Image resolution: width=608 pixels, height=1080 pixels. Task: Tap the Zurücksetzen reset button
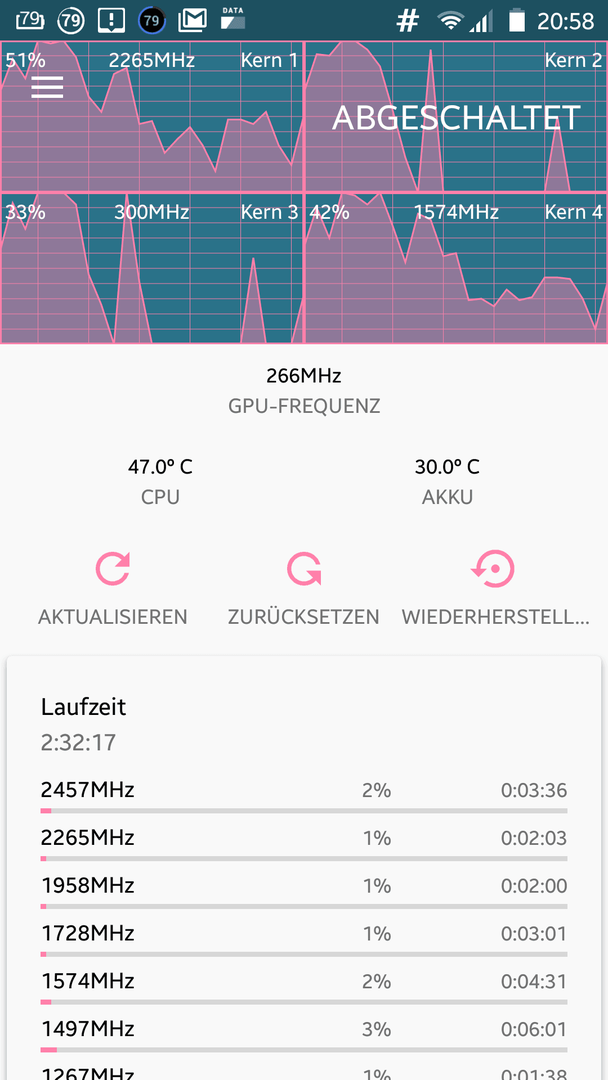pyautogui.click(x=304, y=588)
